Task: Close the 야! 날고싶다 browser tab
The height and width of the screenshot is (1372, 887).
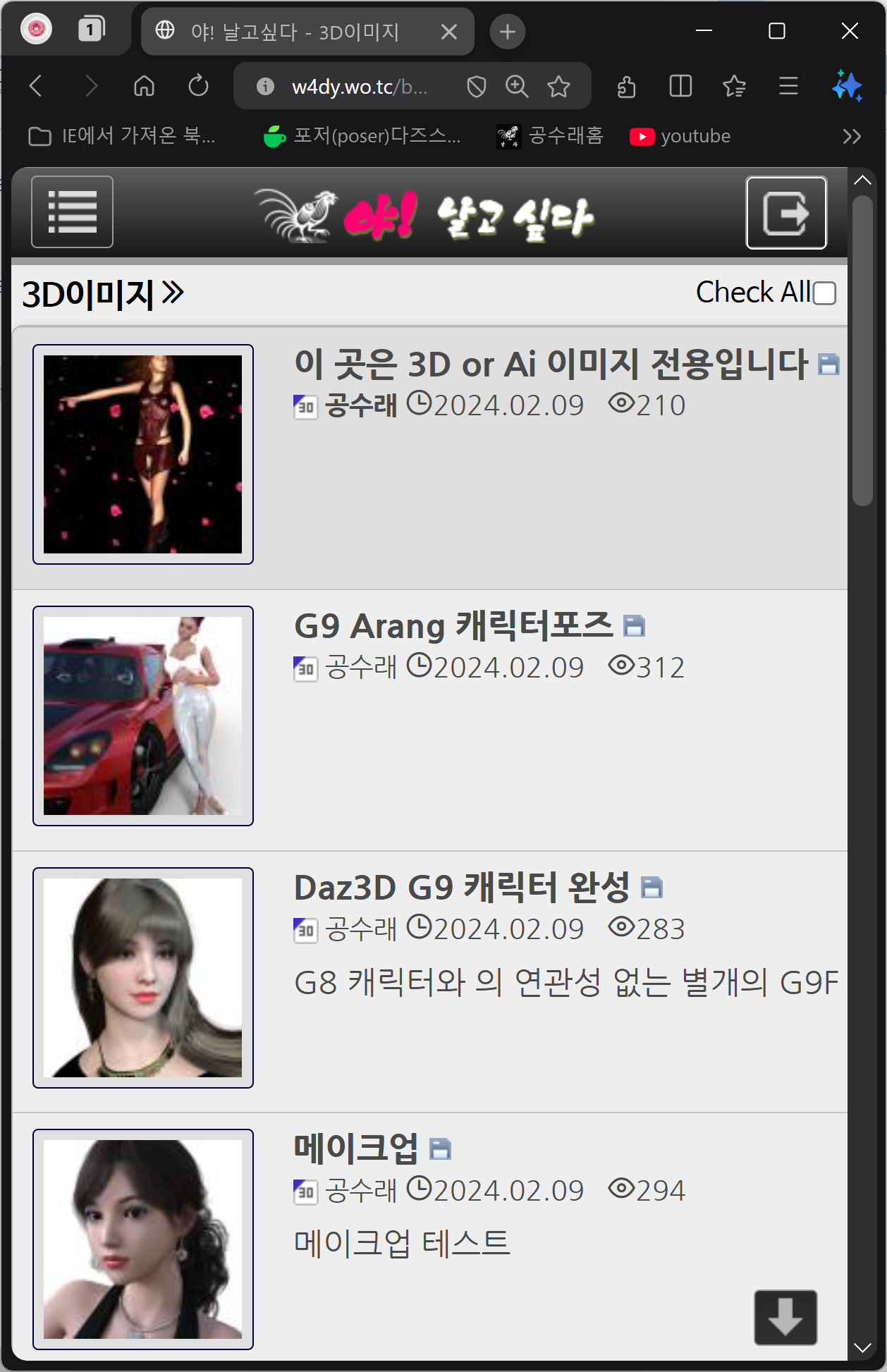Action: (448, 32)
